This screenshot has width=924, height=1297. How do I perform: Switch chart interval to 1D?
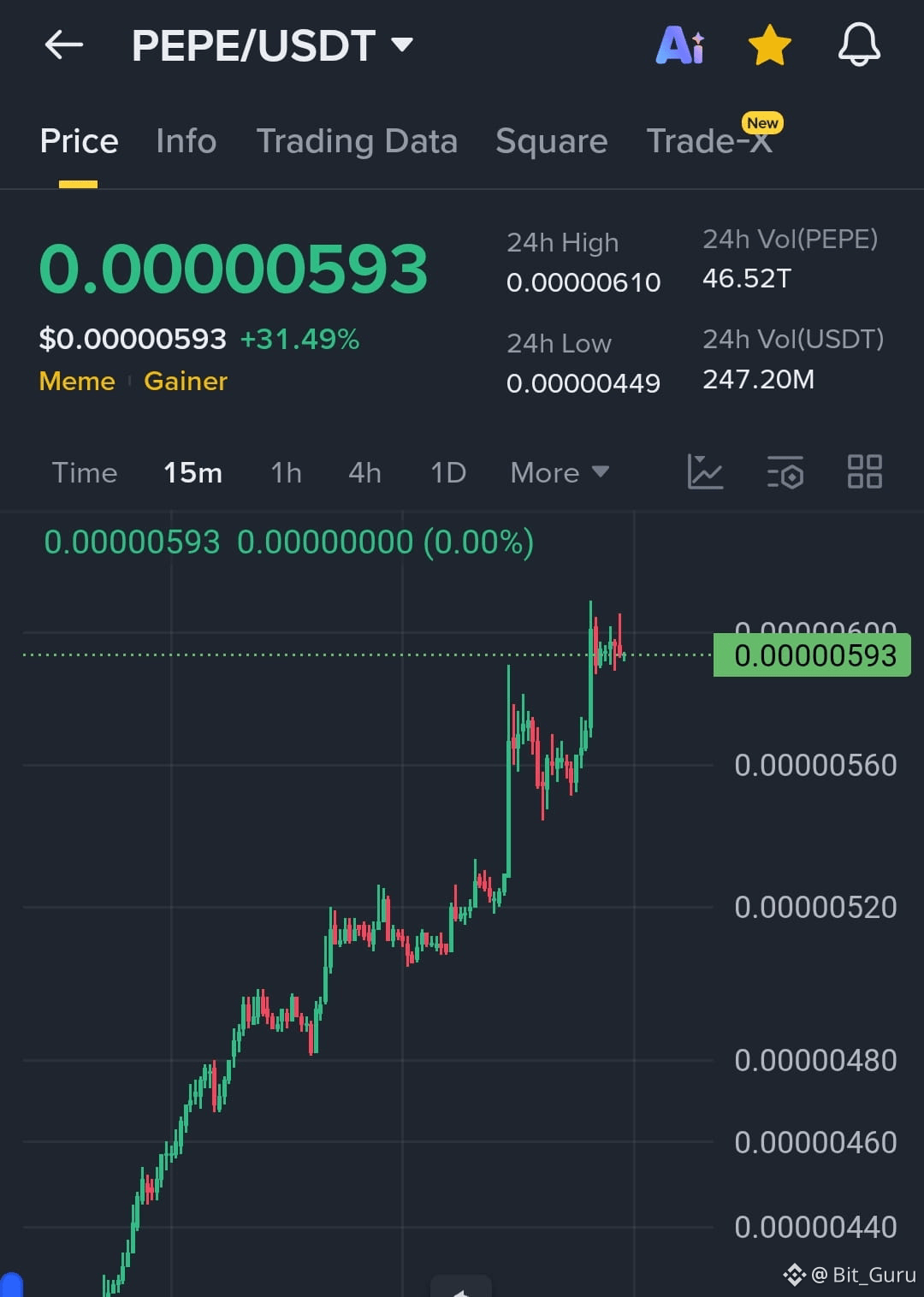(x=447, y=472)
